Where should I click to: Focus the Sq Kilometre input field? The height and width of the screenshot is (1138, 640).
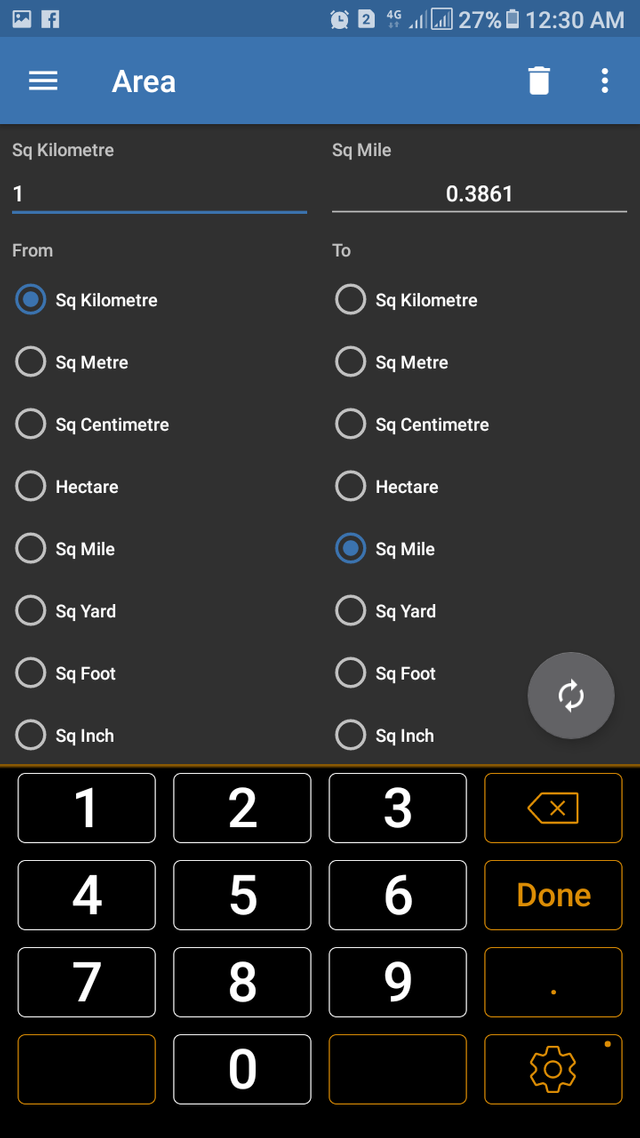(159, 194)
